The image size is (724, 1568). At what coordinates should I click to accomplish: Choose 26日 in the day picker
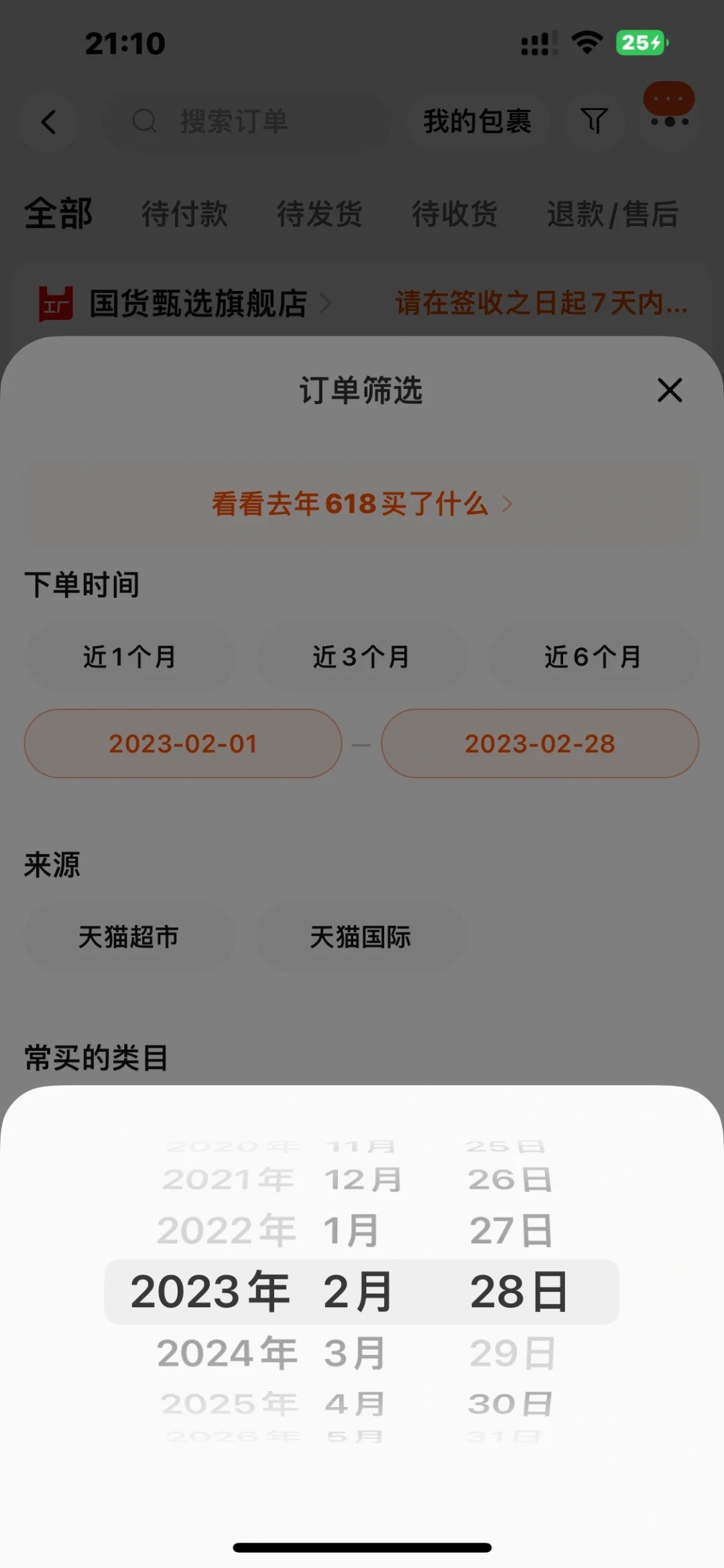(509, 1180)
